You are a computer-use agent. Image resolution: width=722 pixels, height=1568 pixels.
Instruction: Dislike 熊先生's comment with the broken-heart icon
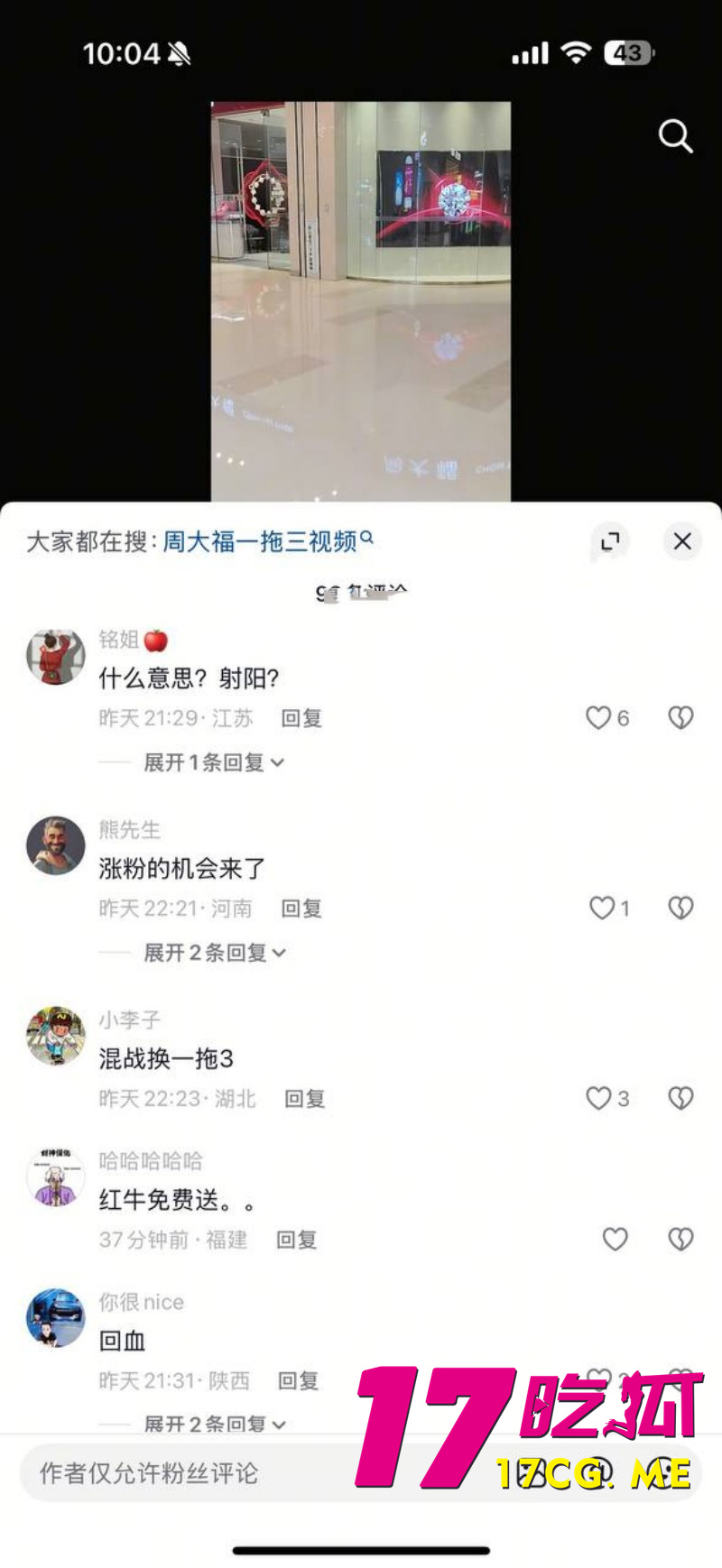click(x=680, y=909)
